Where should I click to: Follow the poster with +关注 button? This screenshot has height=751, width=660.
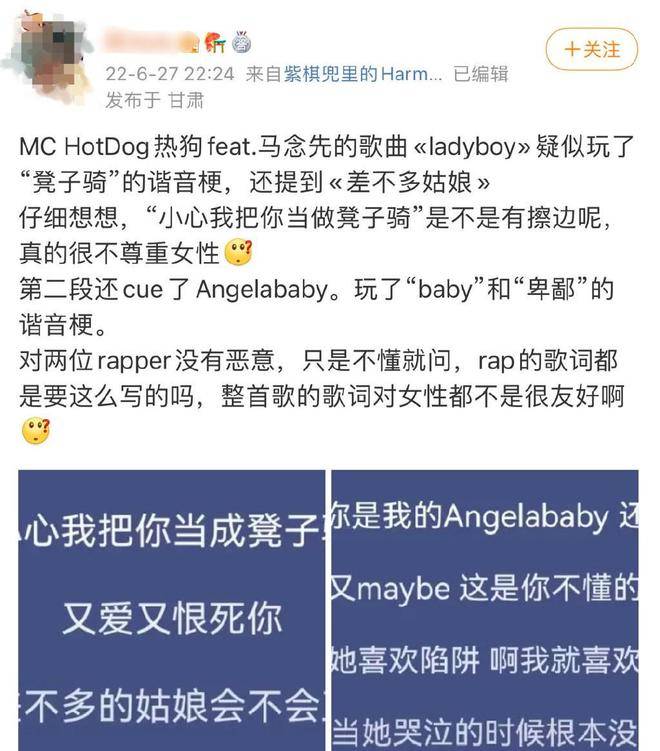coord(591,49)
